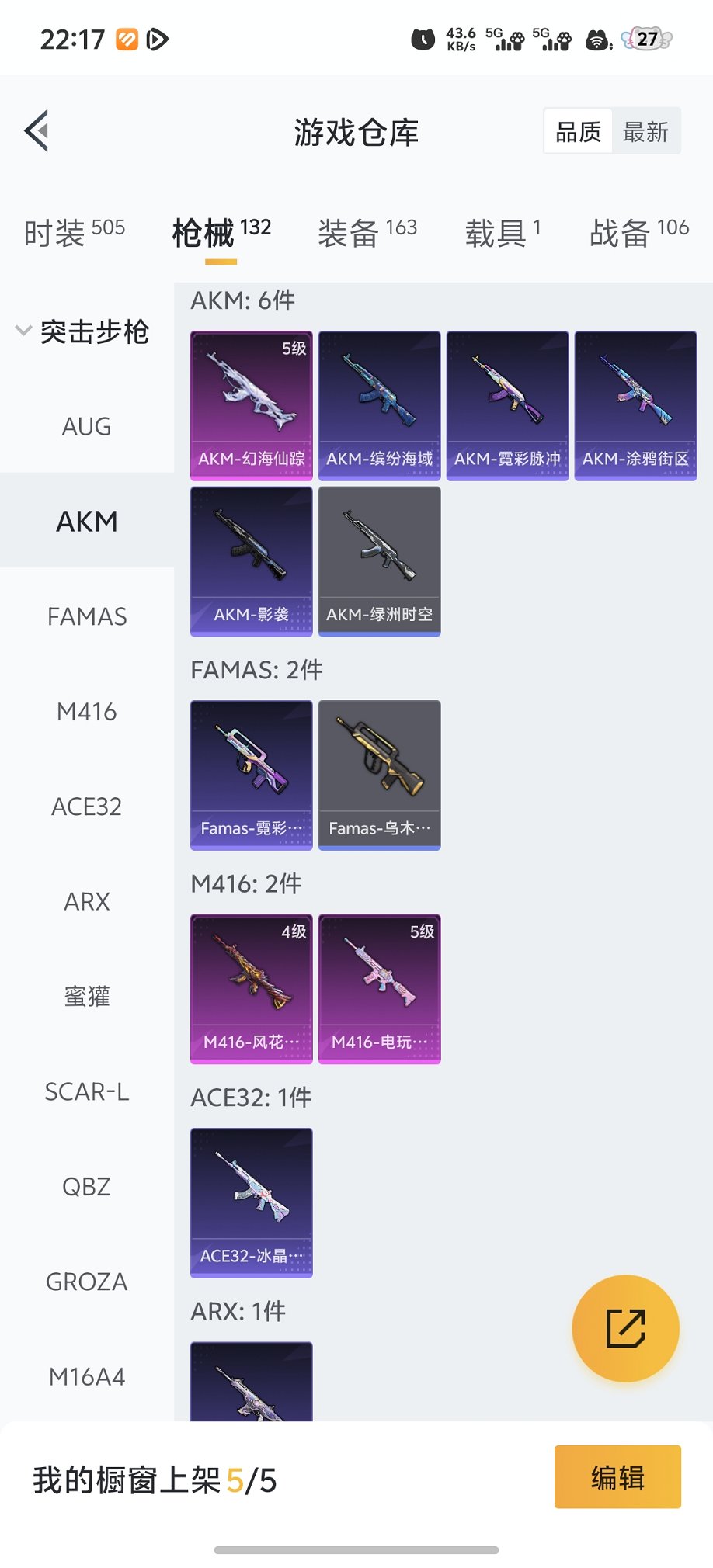
Task: View the level 5 M416-电玩 skin
Action: click(x=379, y=988)
